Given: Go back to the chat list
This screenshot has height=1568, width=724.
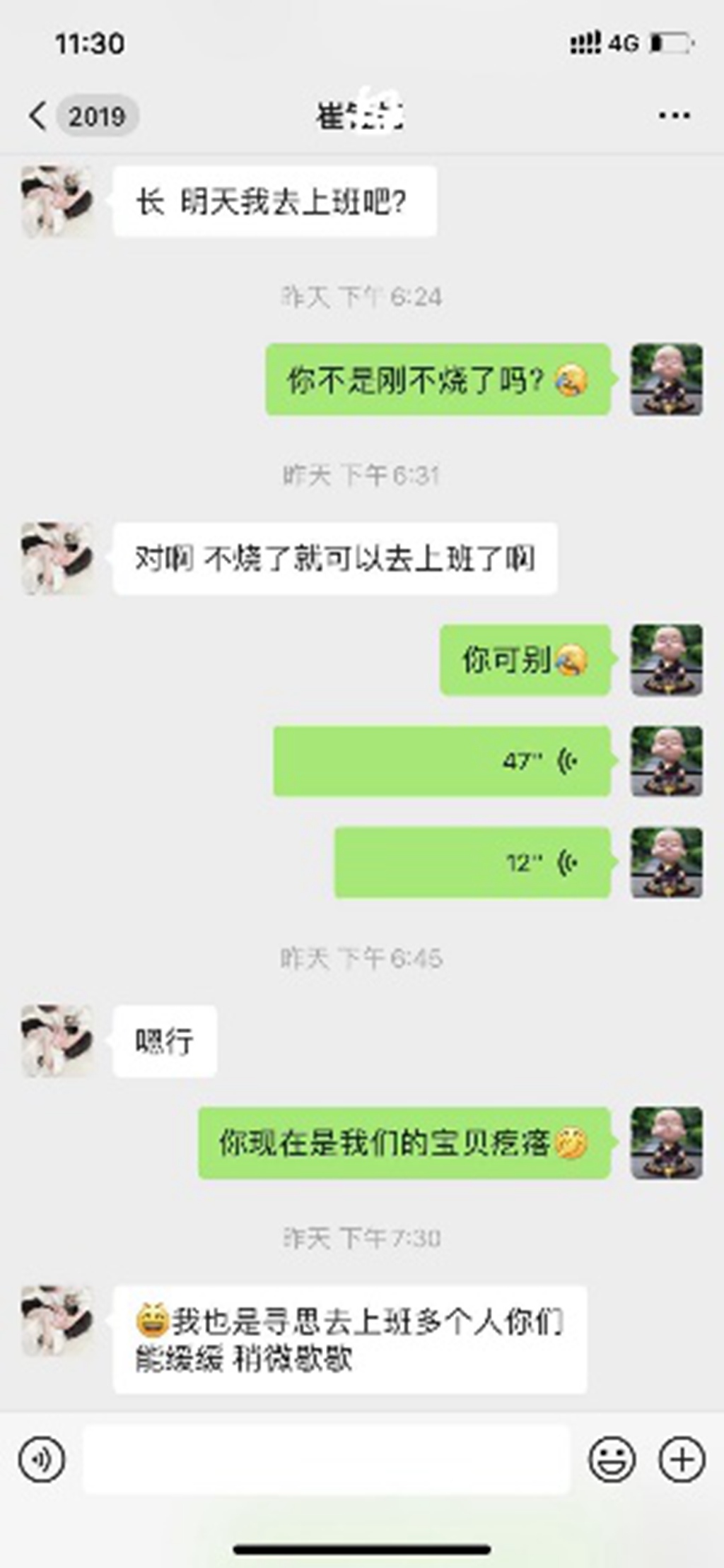Looking at the screenshot, I should (x=39, y=115).
